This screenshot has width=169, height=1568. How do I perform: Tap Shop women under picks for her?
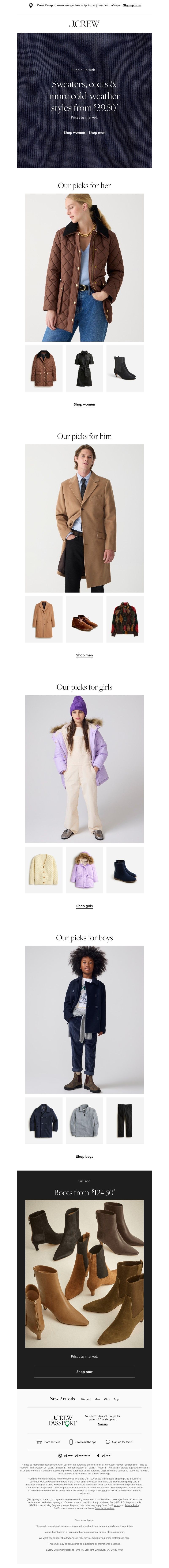[x=84, y=404]
